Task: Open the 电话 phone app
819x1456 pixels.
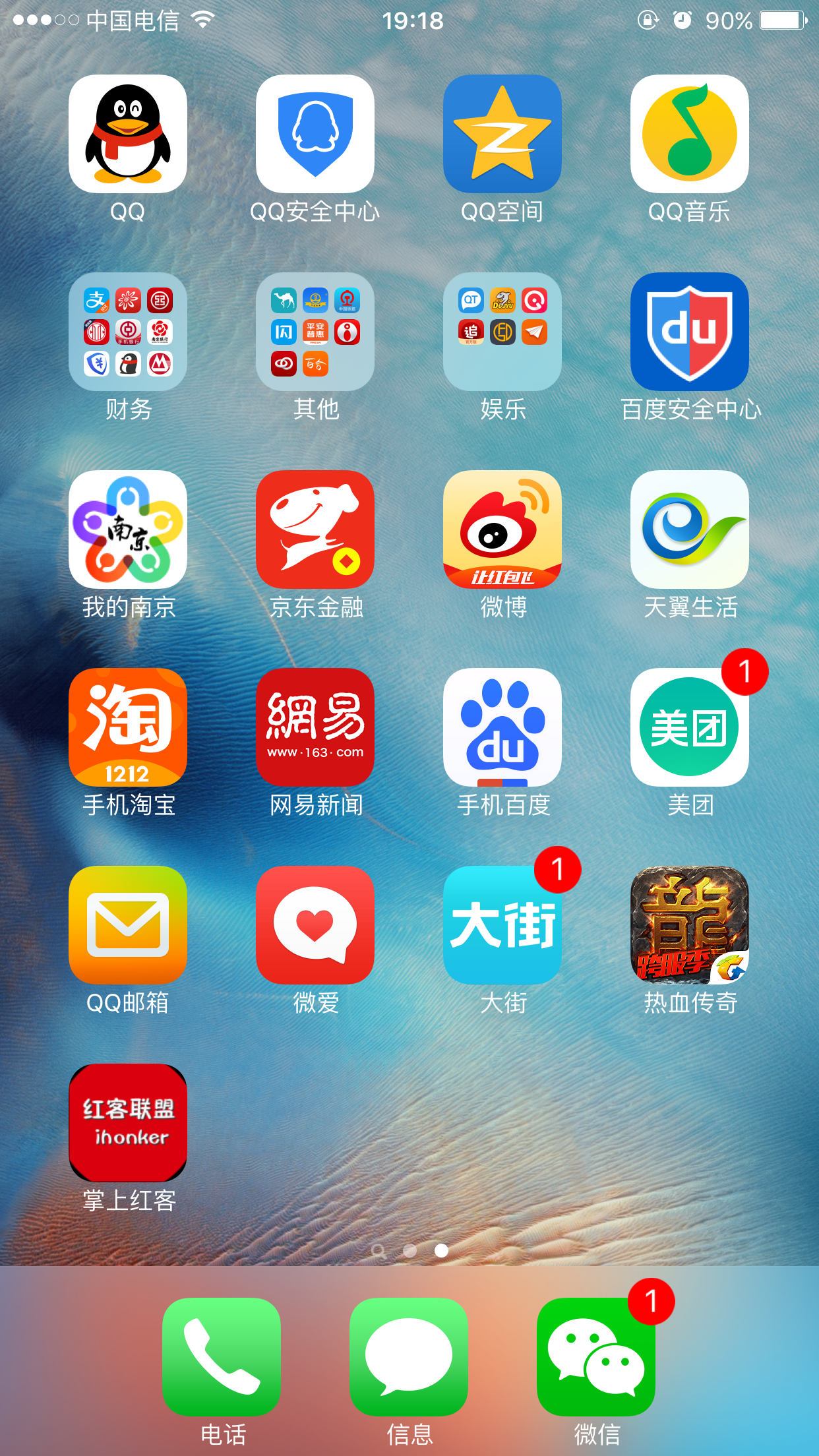Action: pyautogui.click(x=222, y=1357)
